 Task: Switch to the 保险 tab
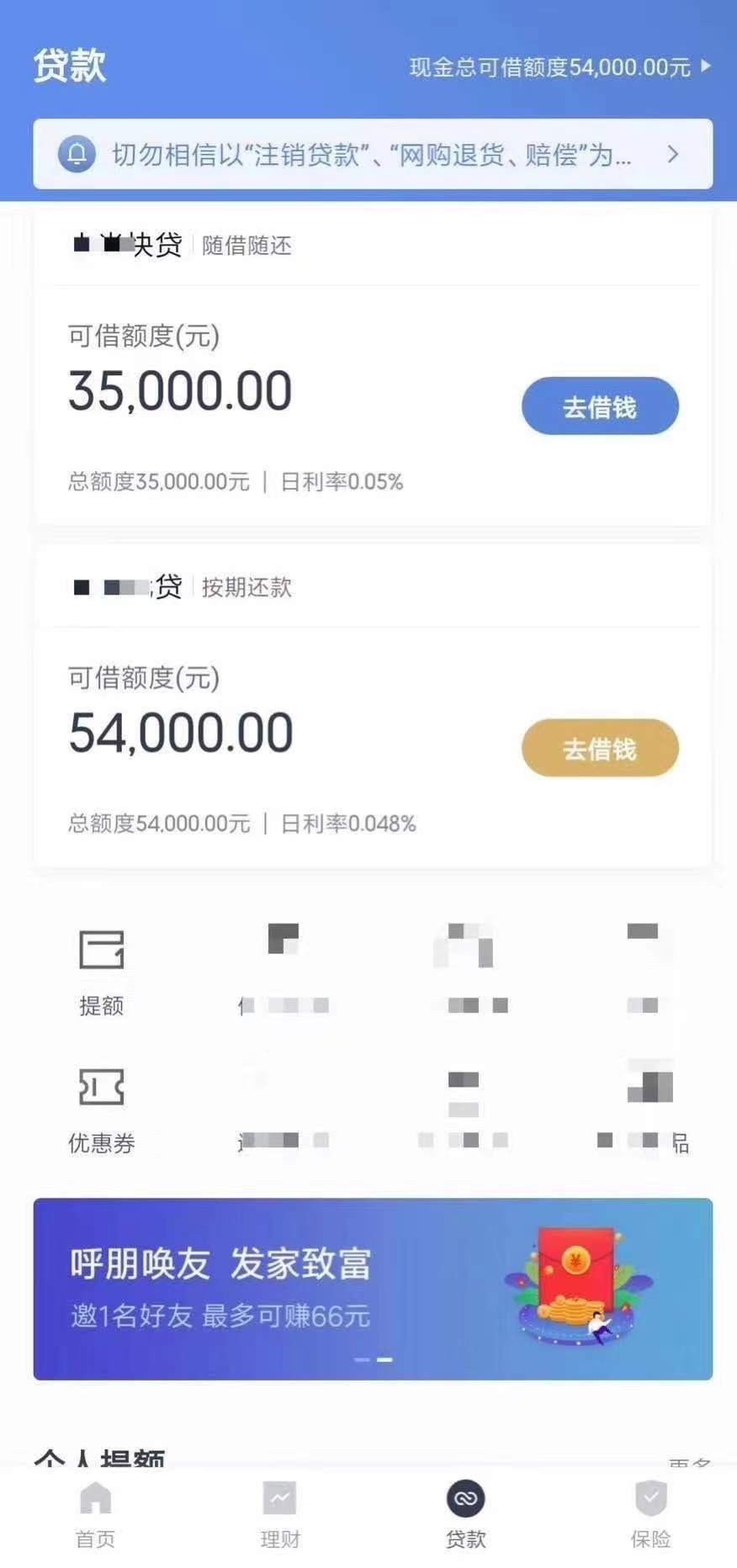(650, 1516)
